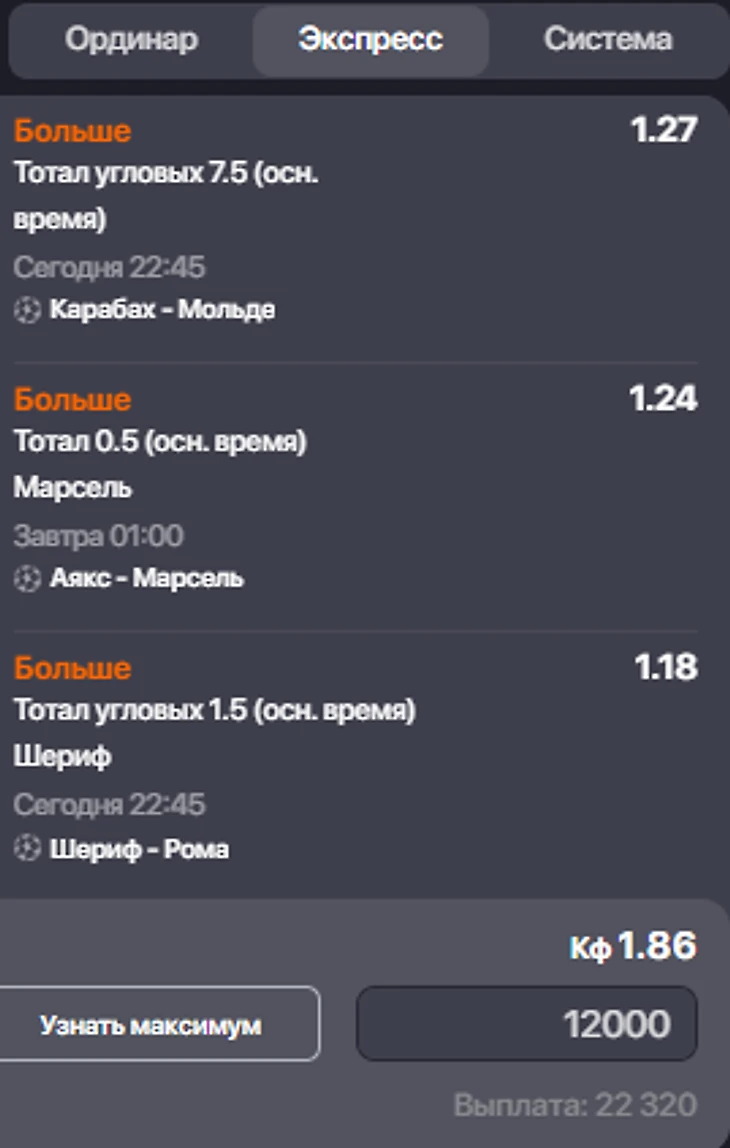Screen dimensions: 730x1148
Task: Open the Шериф - Рома bet selection
Action: coord(139,849)
